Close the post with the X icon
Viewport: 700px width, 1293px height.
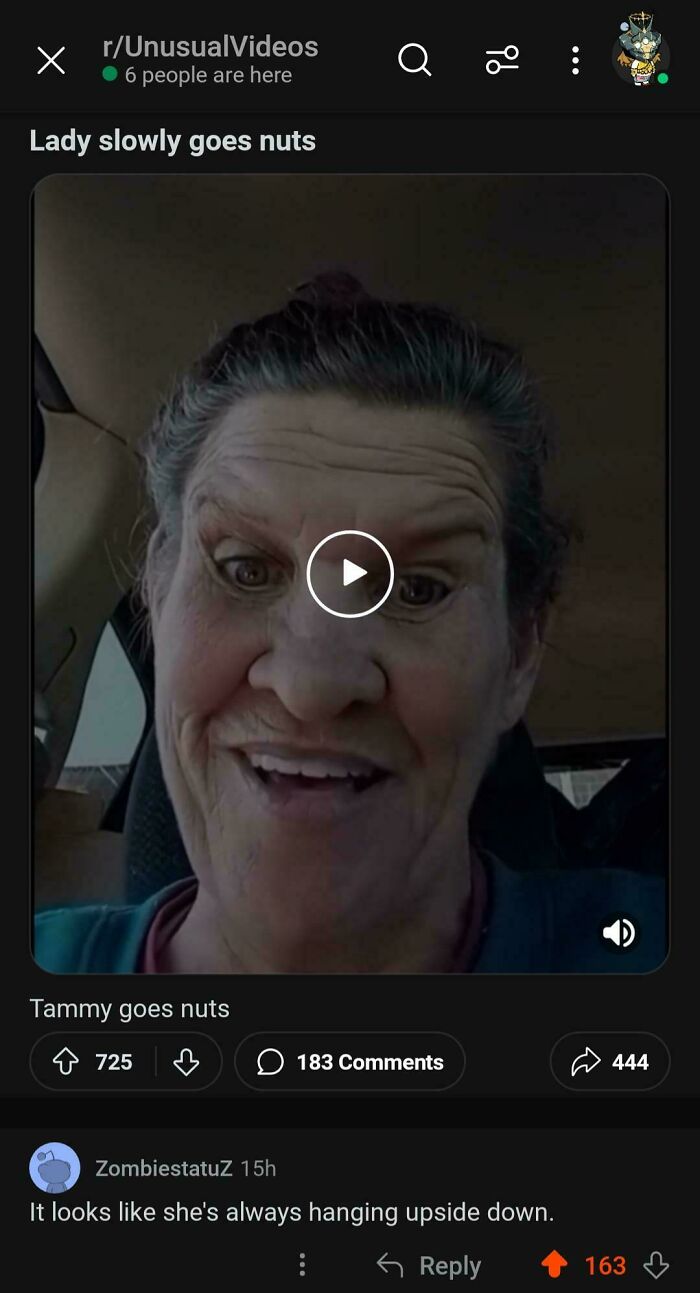pyautogui.click(x=51, y=61)
